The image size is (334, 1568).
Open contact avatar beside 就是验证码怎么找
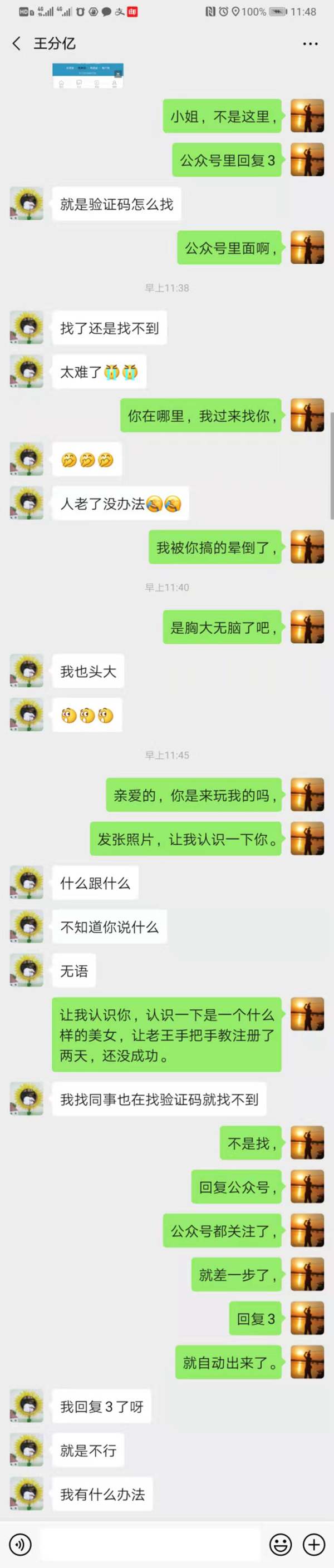click(x=27, y=204)
